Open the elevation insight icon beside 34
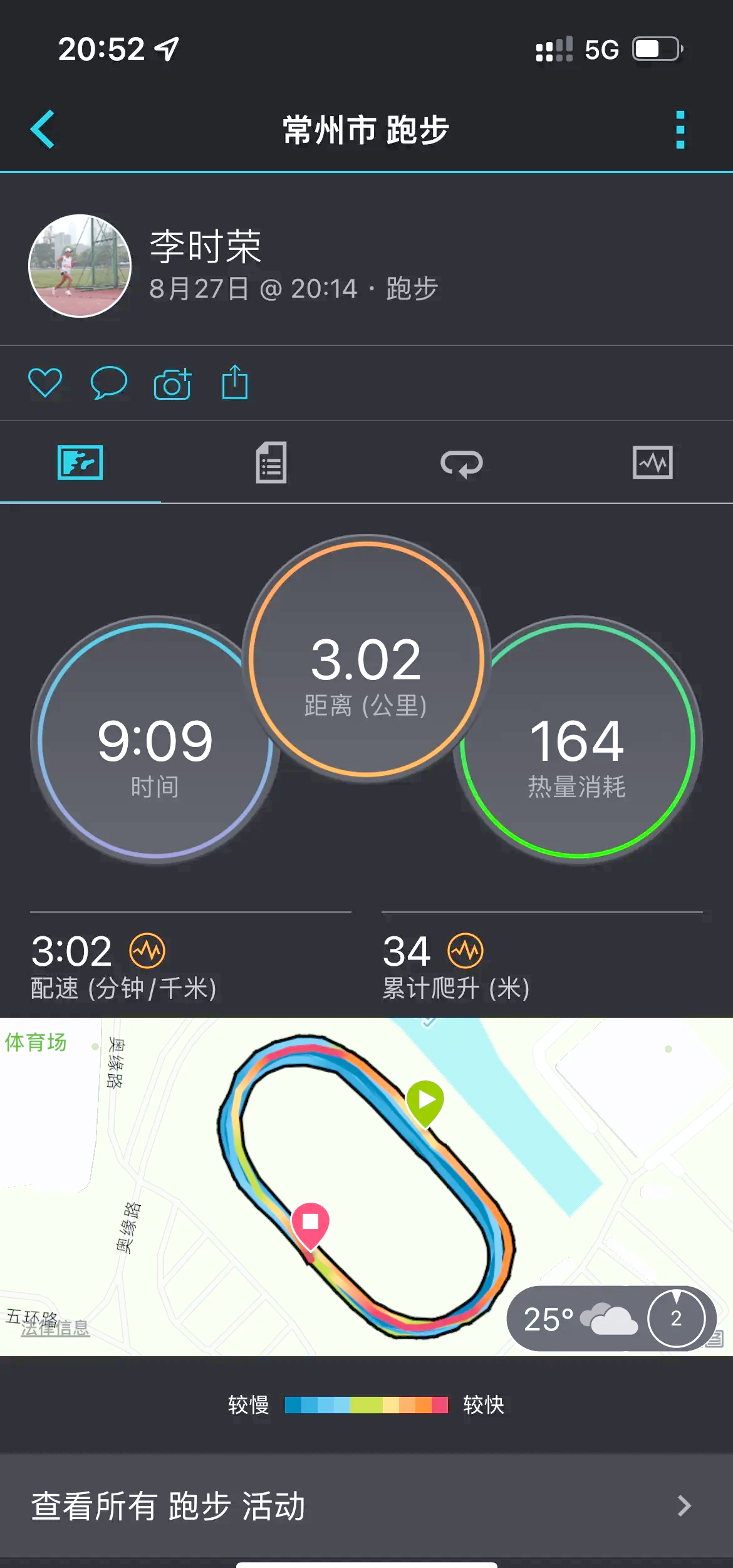The width and height of the screenshot is (733, 1568). click(x=465, y=951)
